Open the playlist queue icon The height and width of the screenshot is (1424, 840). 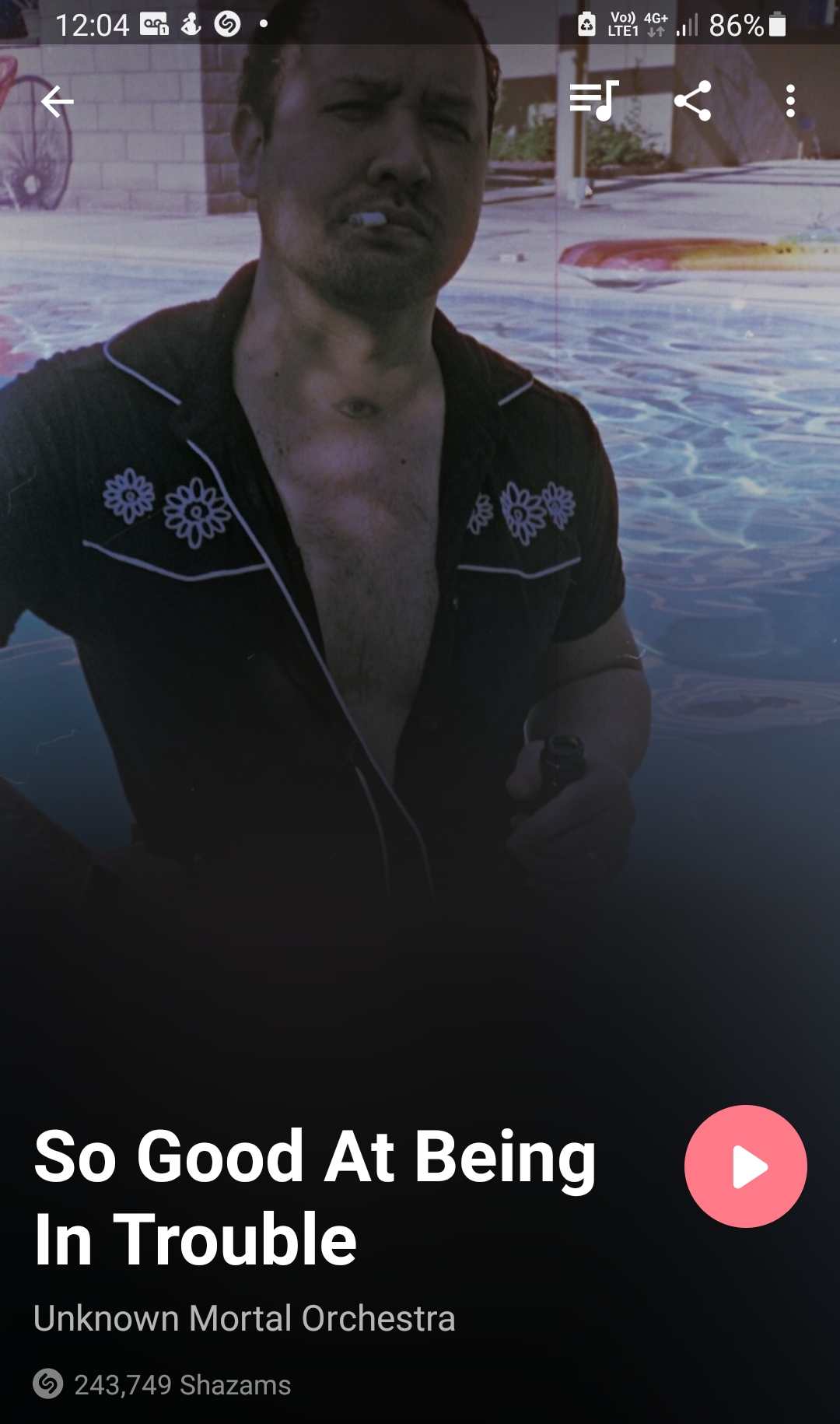tap(594, 100)
